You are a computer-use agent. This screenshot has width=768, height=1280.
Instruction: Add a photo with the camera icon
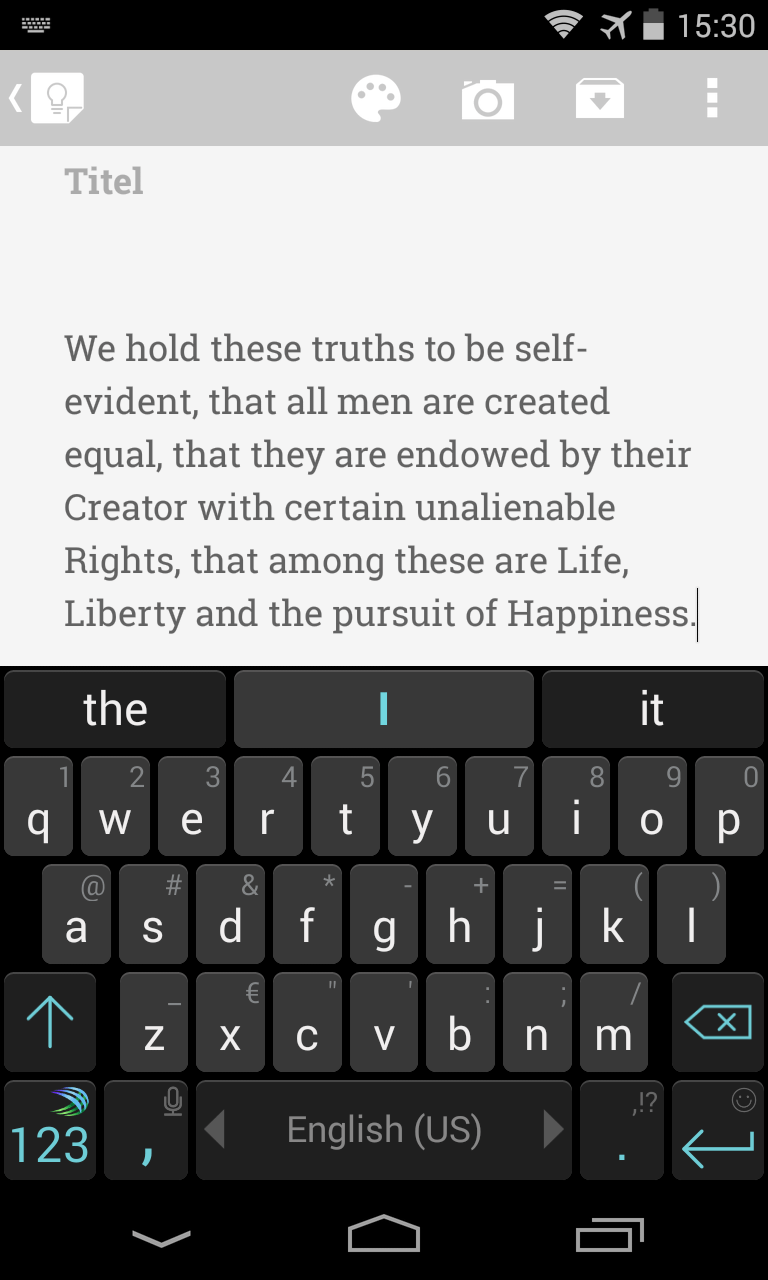point(488,99)
